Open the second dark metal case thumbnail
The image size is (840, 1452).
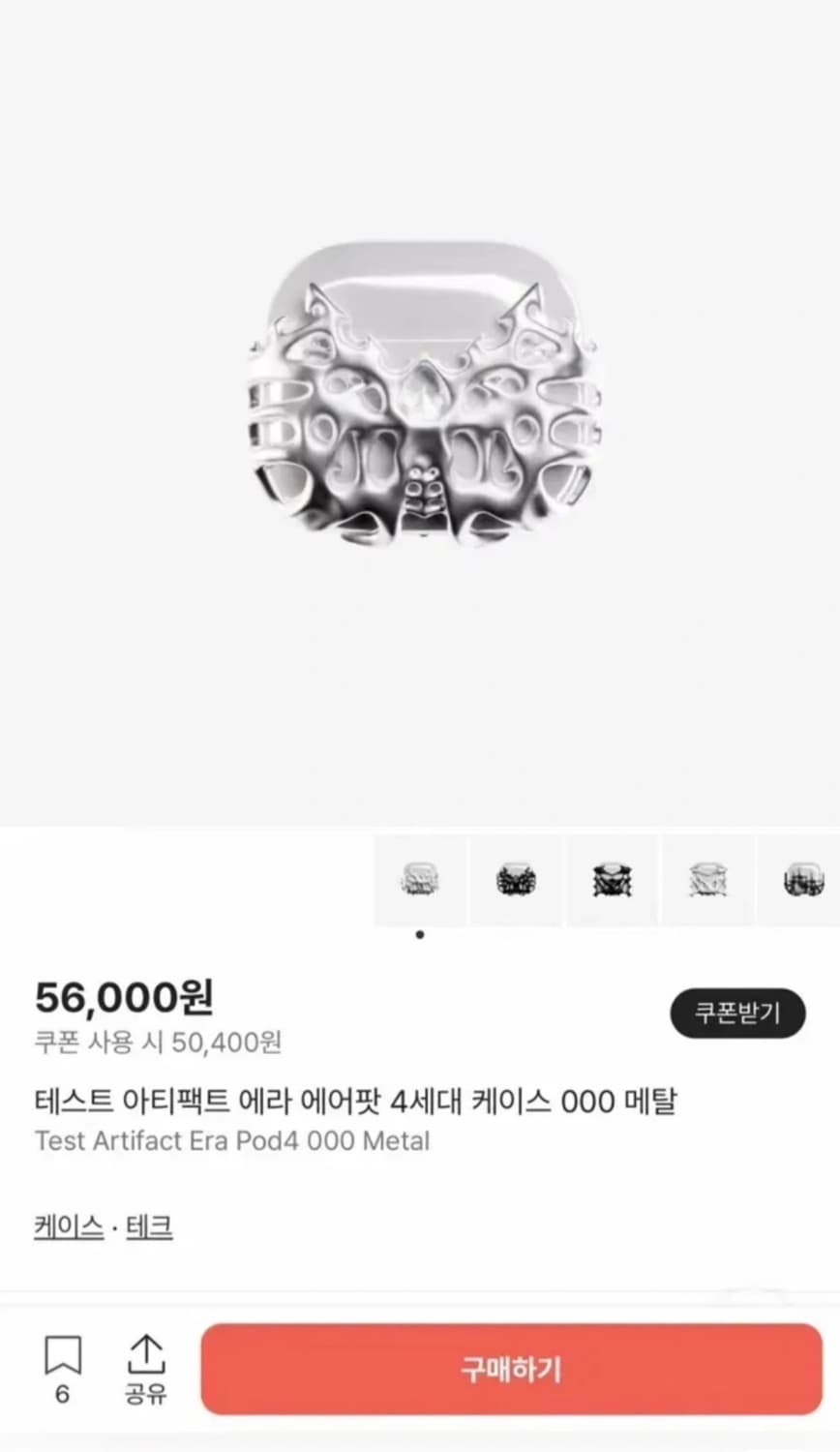[x=515, y=880]
